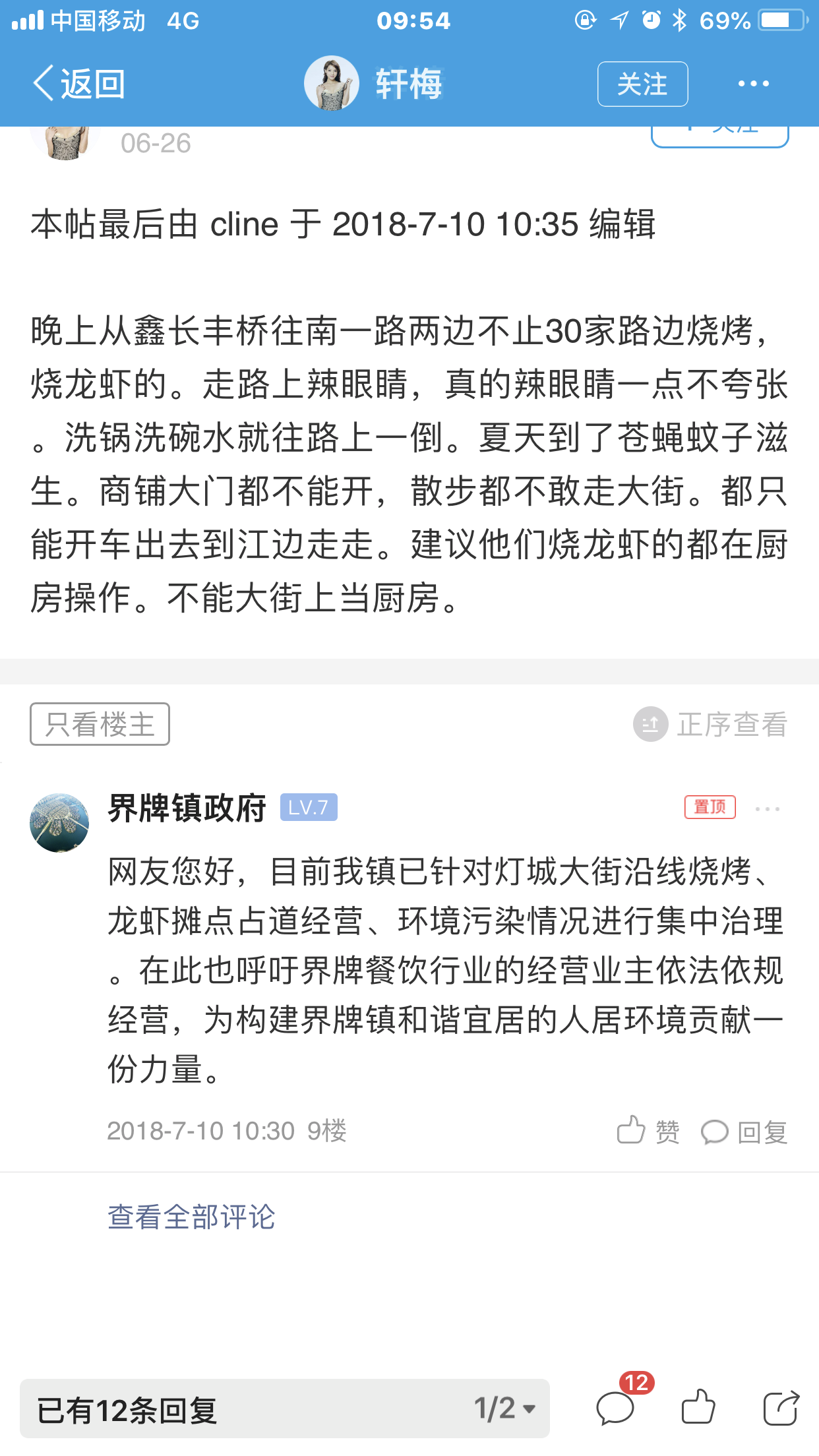Expand the 1/2 page selector

pos(504,1409)
